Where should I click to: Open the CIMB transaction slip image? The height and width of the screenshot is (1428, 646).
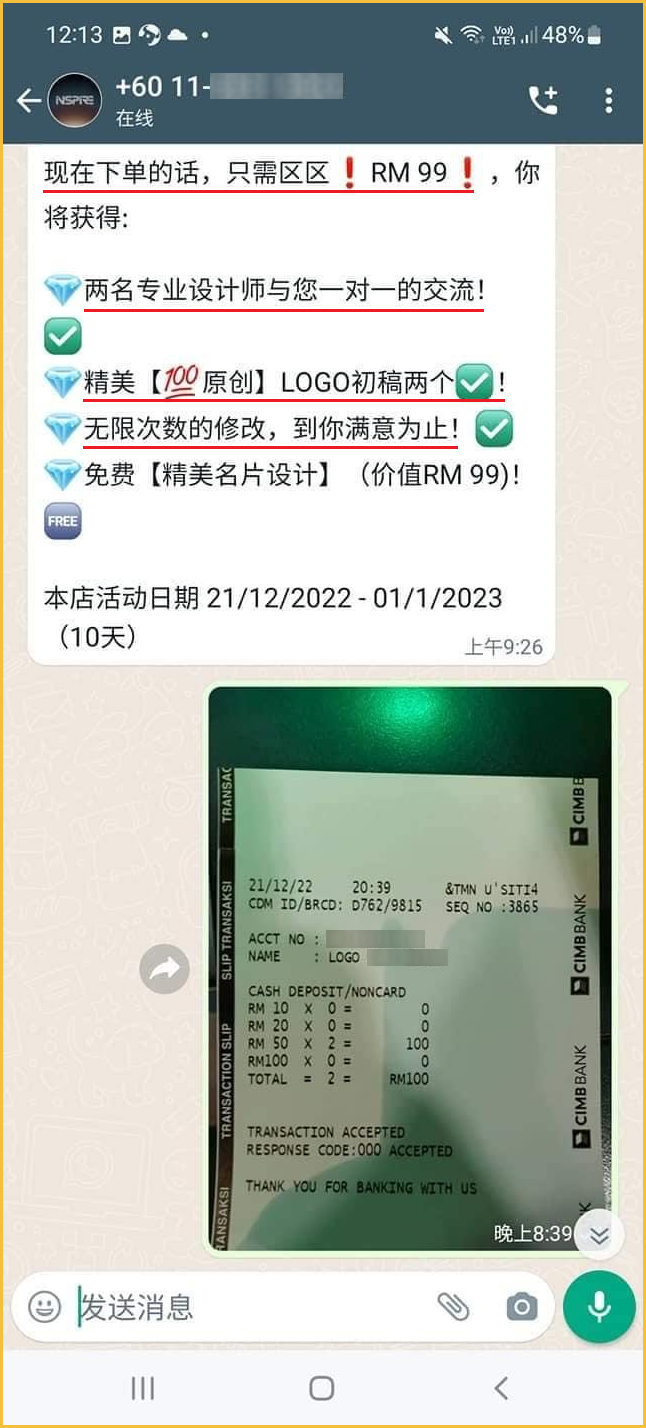(x=410, y=970)
